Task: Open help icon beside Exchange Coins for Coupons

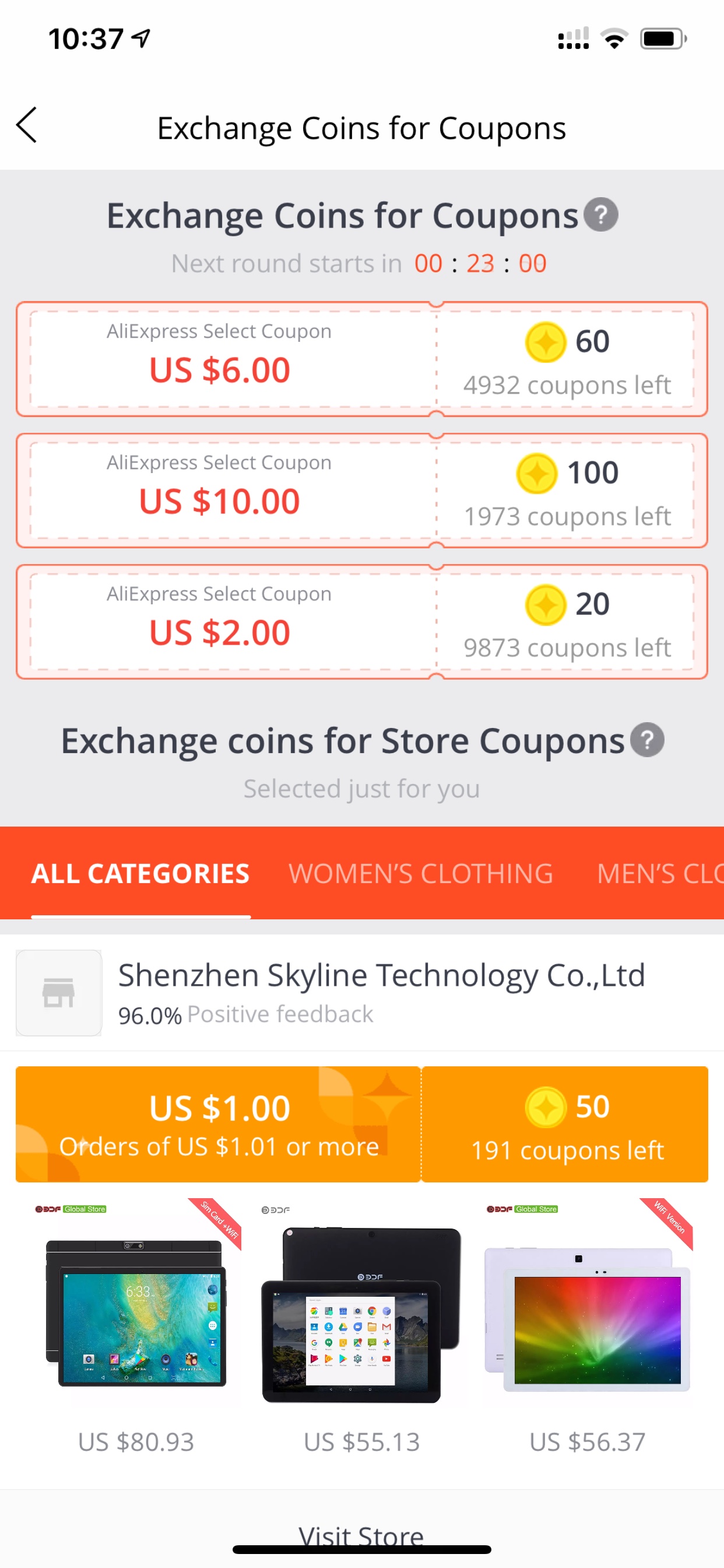Action: 600,215
